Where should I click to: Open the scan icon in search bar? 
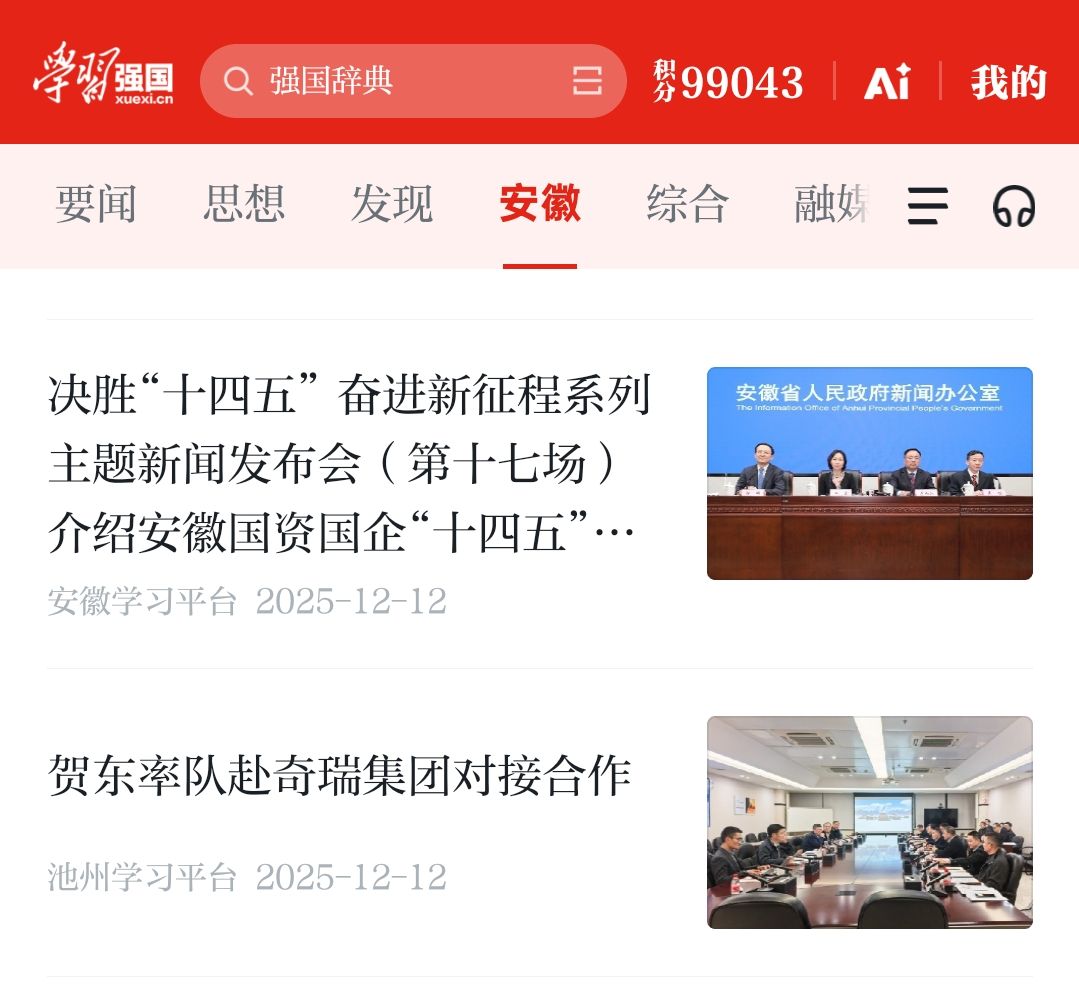pyautogui.click(x=587, y=81)
